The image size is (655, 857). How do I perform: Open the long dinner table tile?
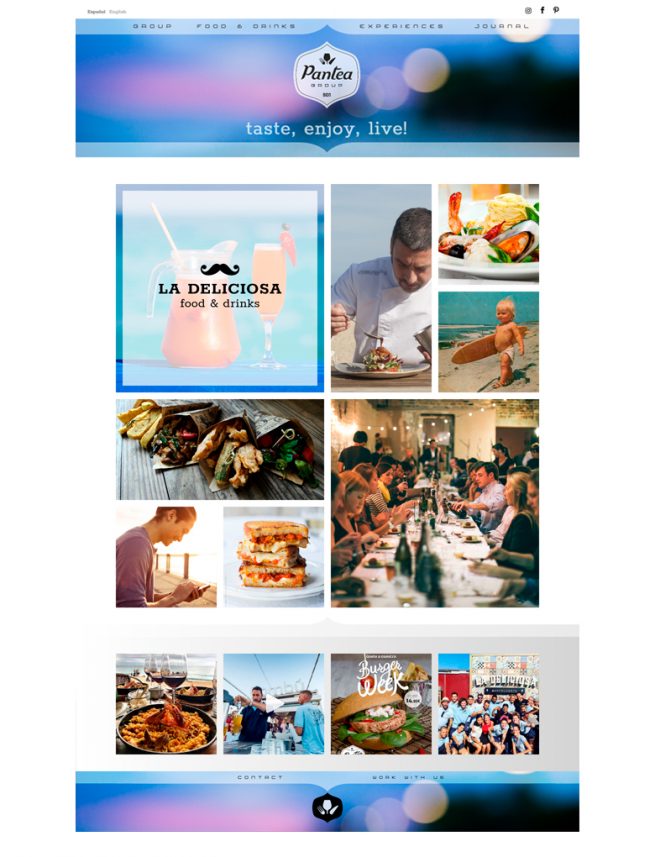(435, 503)
